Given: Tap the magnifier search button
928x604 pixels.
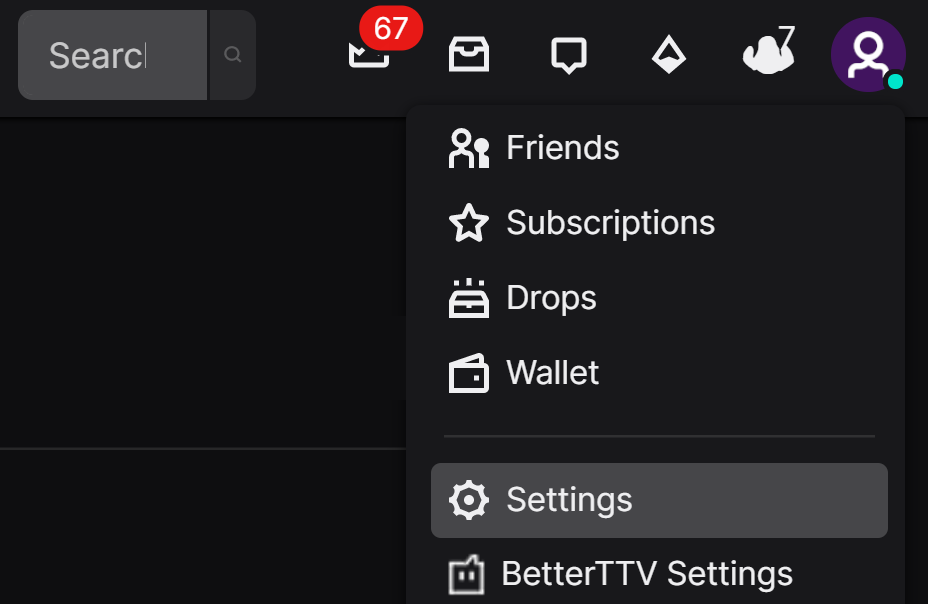Looking at the screenshot, I should click(232, 55).
